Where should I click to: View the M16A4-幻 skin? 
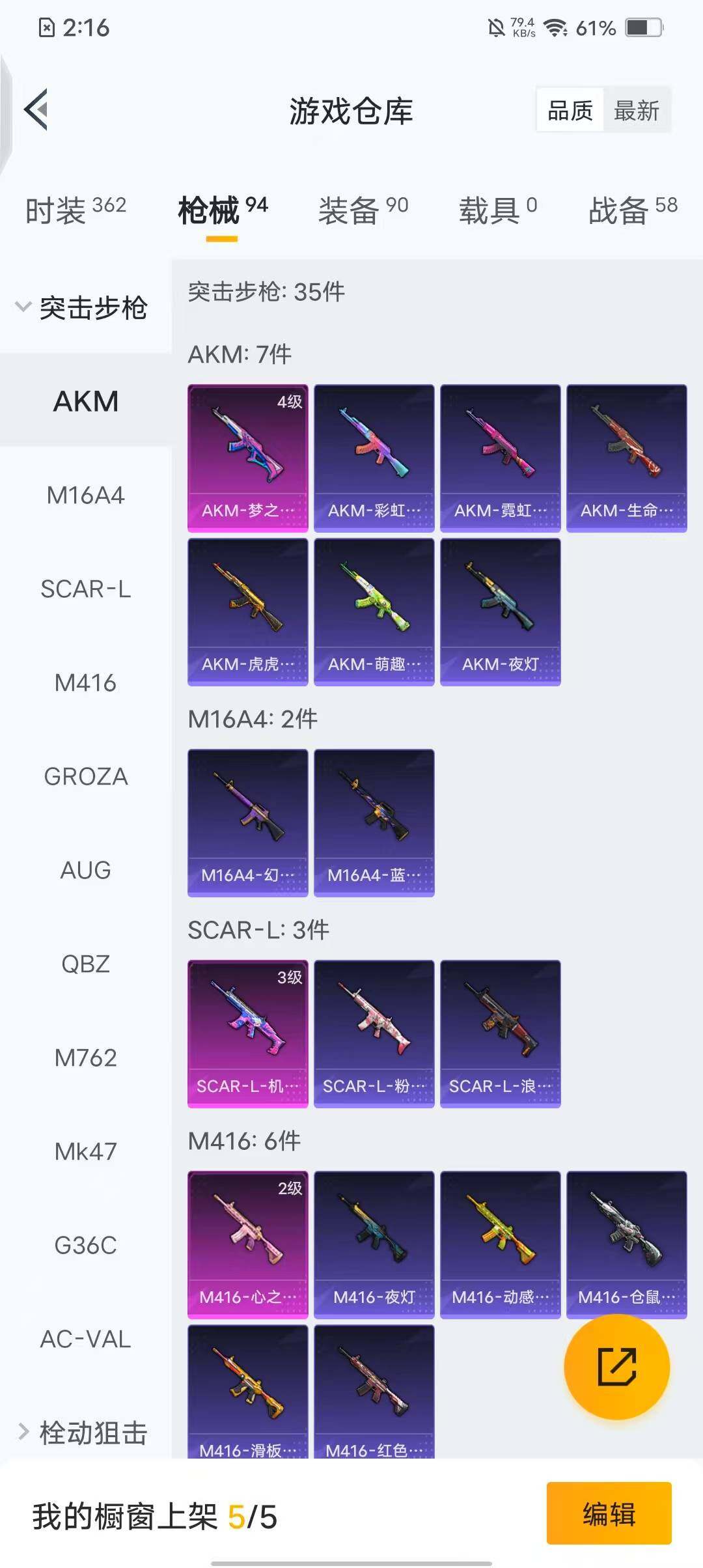tap(247, 822)
